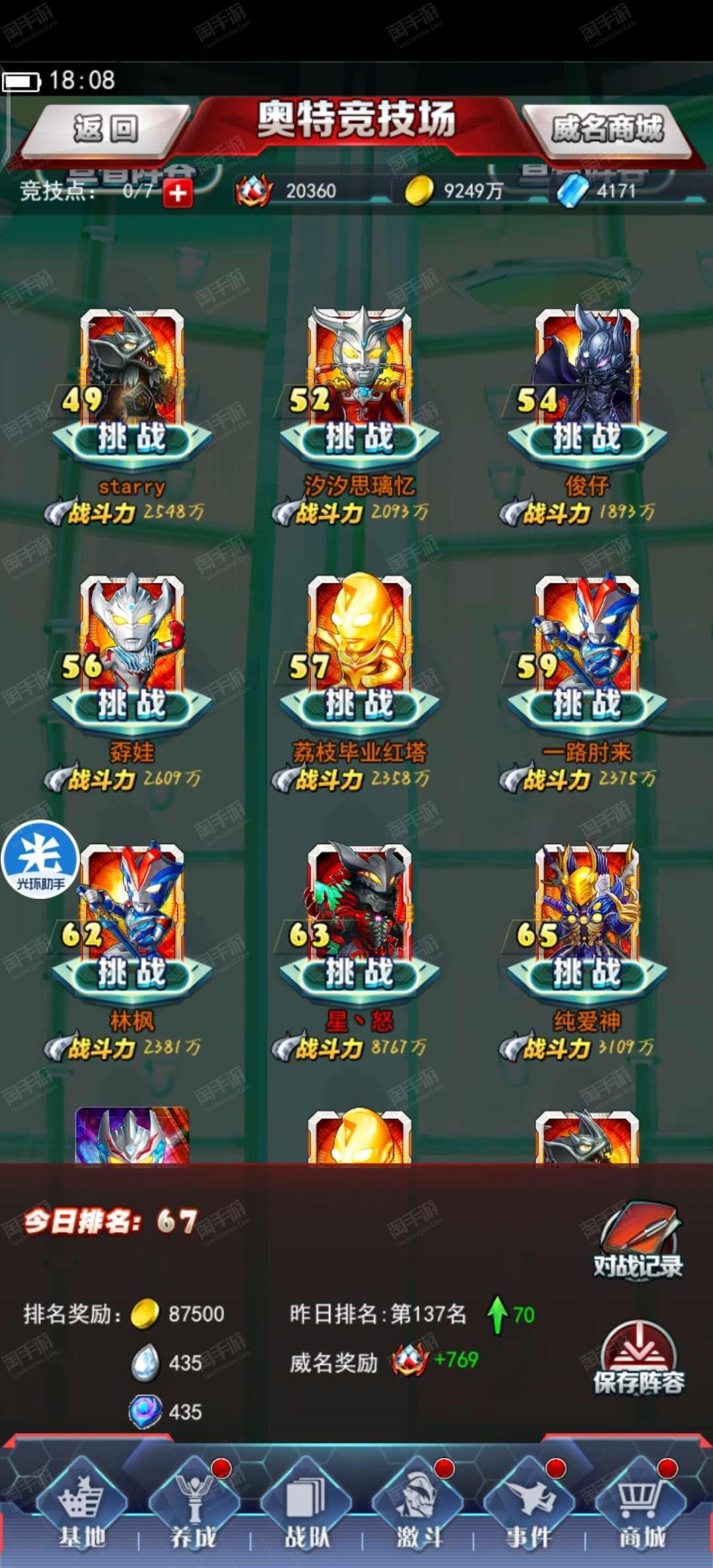
Task: Open the 光环助手 floating assistant
Action: click(40, 859)
